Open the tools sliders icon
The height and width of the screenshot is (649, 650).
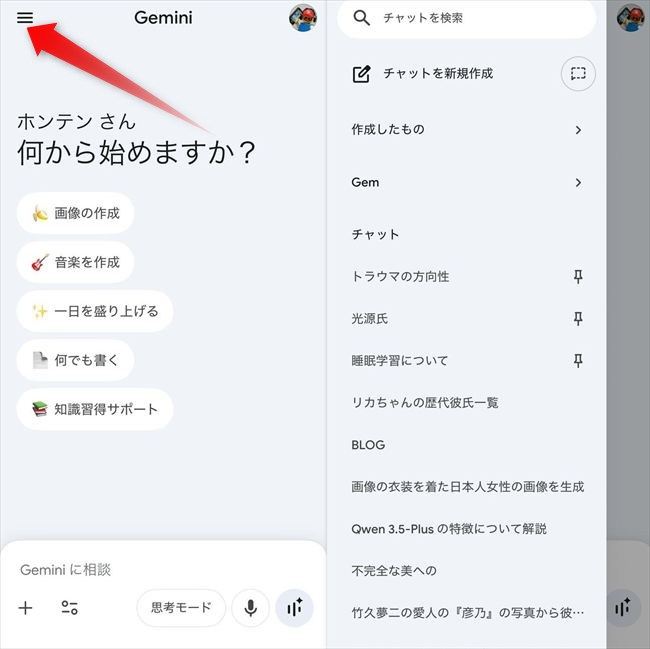click(69, 608)
